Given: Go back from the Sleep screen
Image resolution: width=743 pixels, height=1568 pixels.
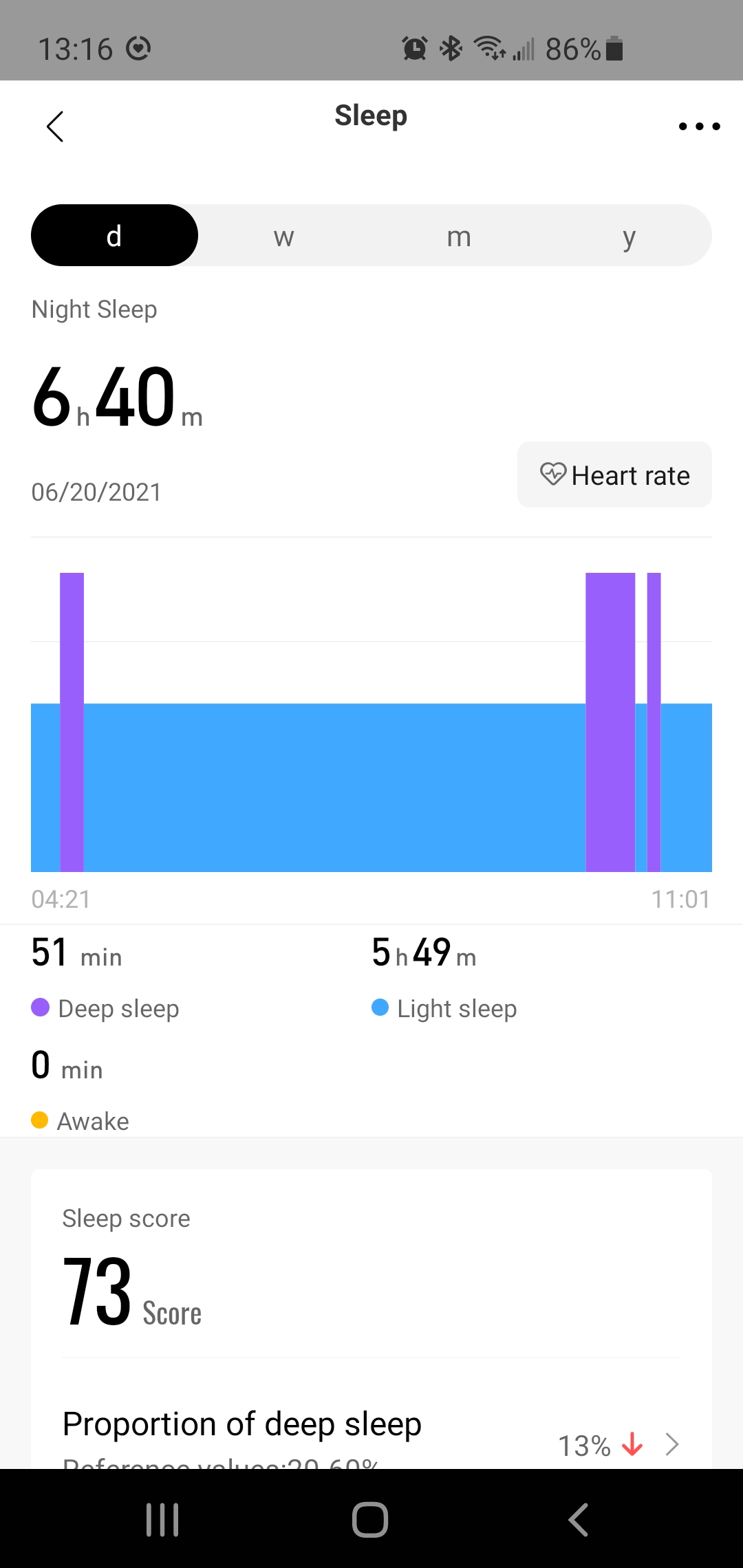Looking at the screenshot, I should (x=55, y=127).
